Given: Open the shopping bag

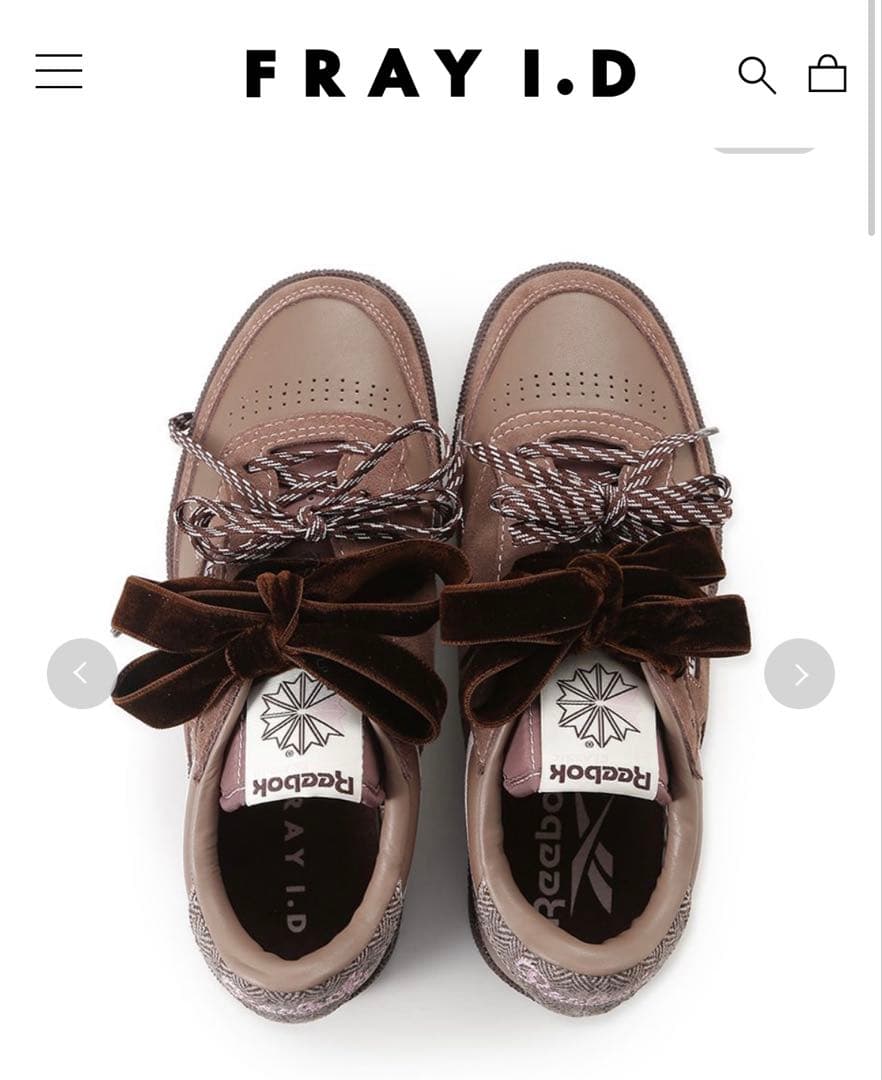Looking at the screenshot, I should pyautogui.click(x=827, y=74).
